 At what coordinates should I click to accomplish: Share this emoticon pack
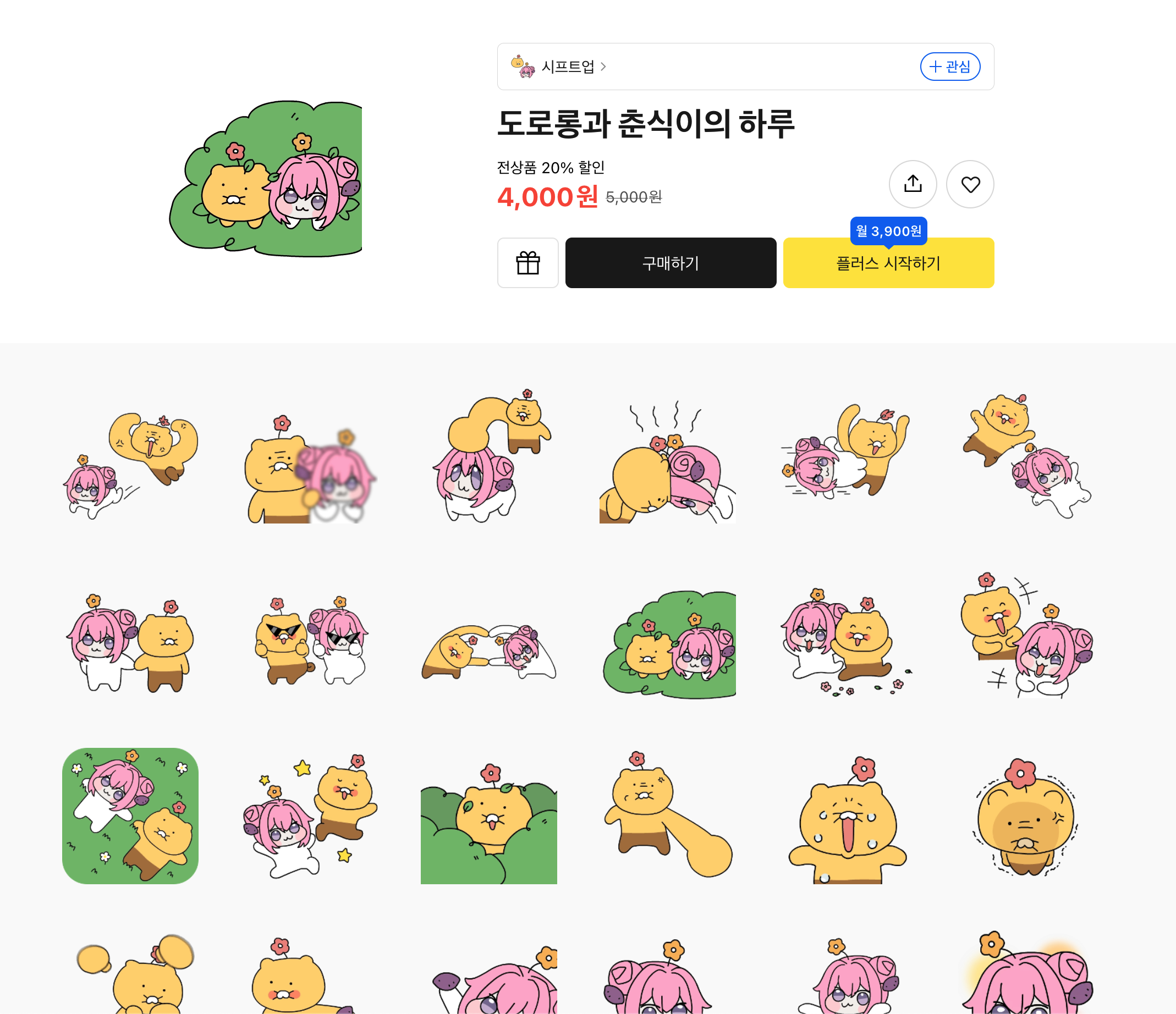click(912, 184)
